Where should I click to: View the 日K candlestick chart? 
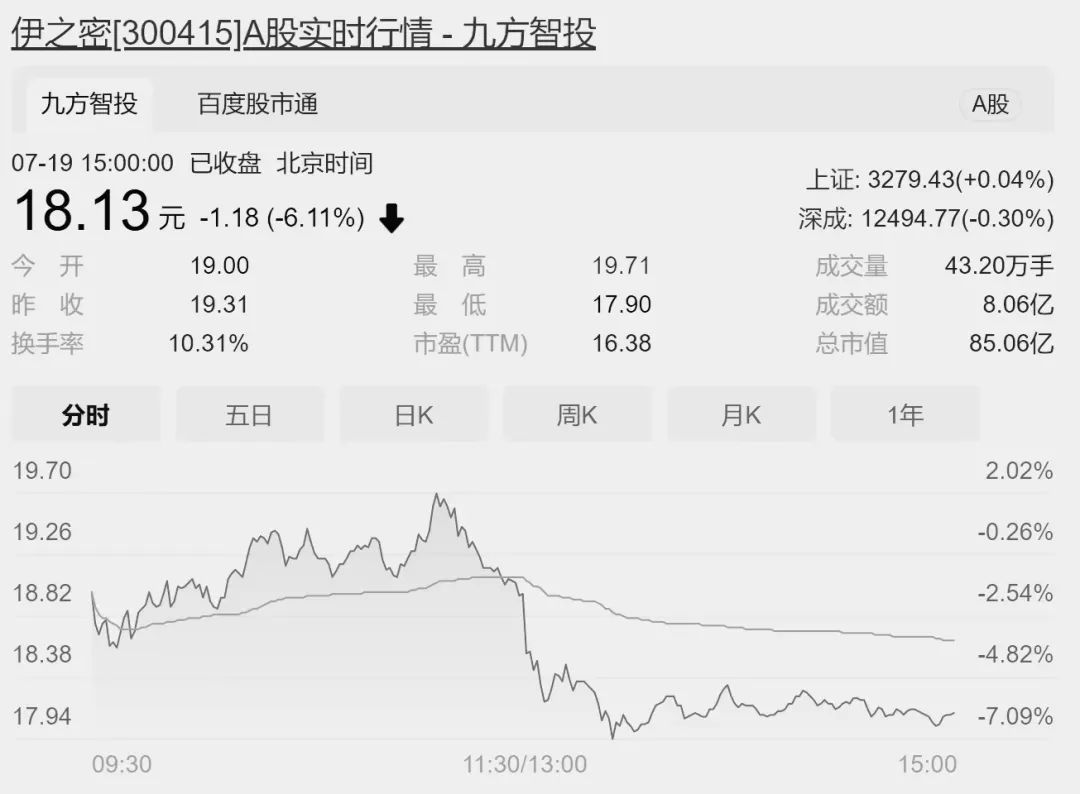click(x=413, y=415)
